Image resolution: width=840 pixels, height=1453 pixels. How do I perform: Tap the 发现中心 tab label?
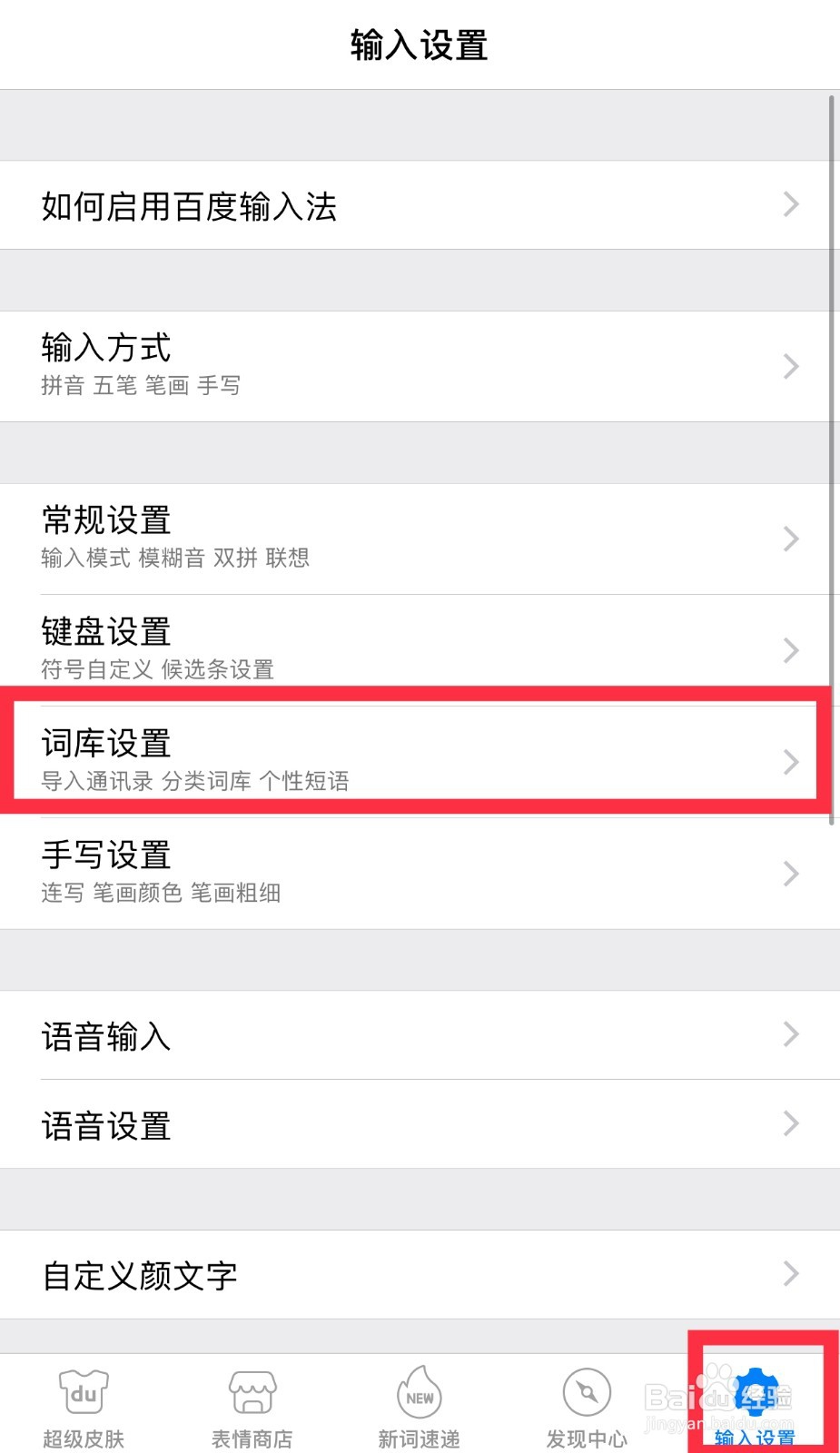(587, 1438)
